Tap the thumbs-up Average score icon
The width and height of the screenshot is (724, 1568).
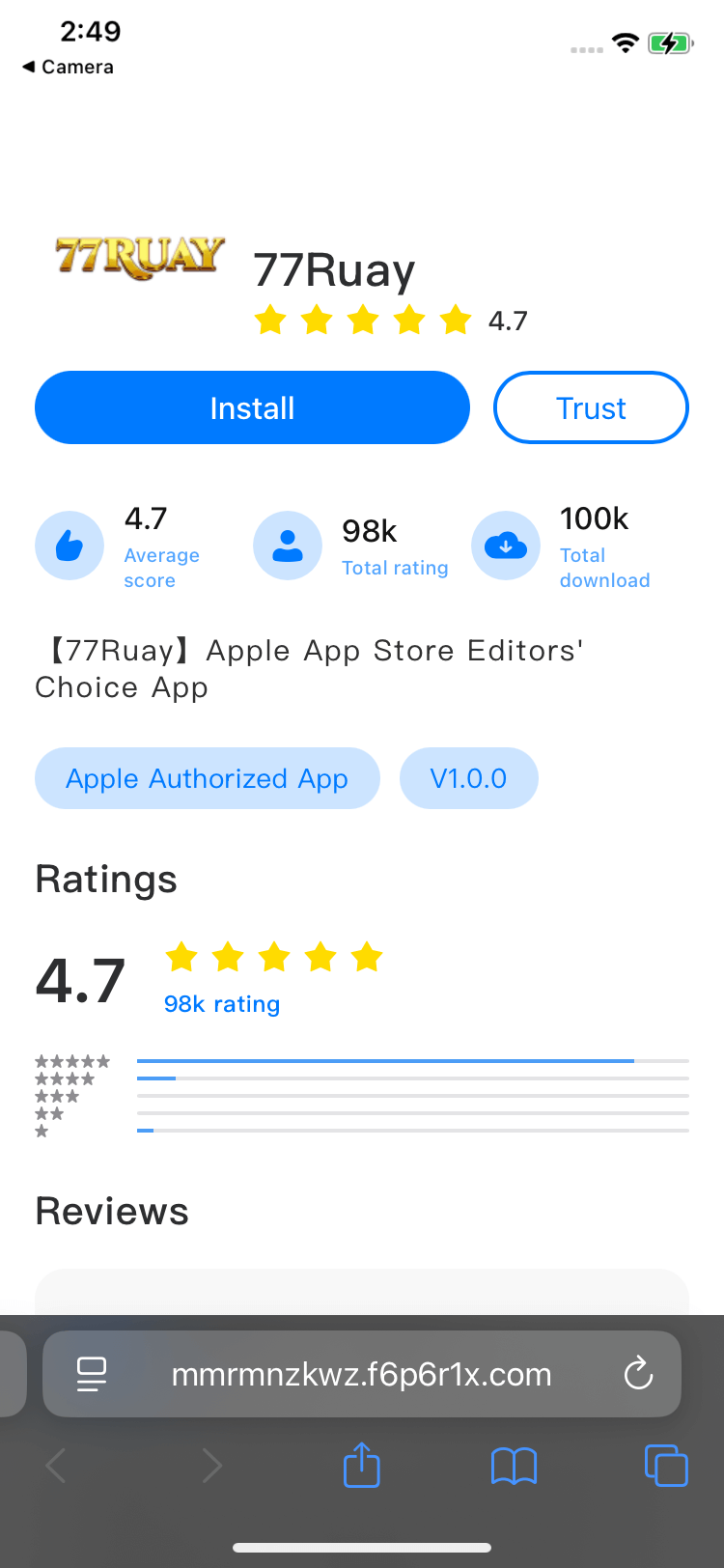(x=69, y=545)
